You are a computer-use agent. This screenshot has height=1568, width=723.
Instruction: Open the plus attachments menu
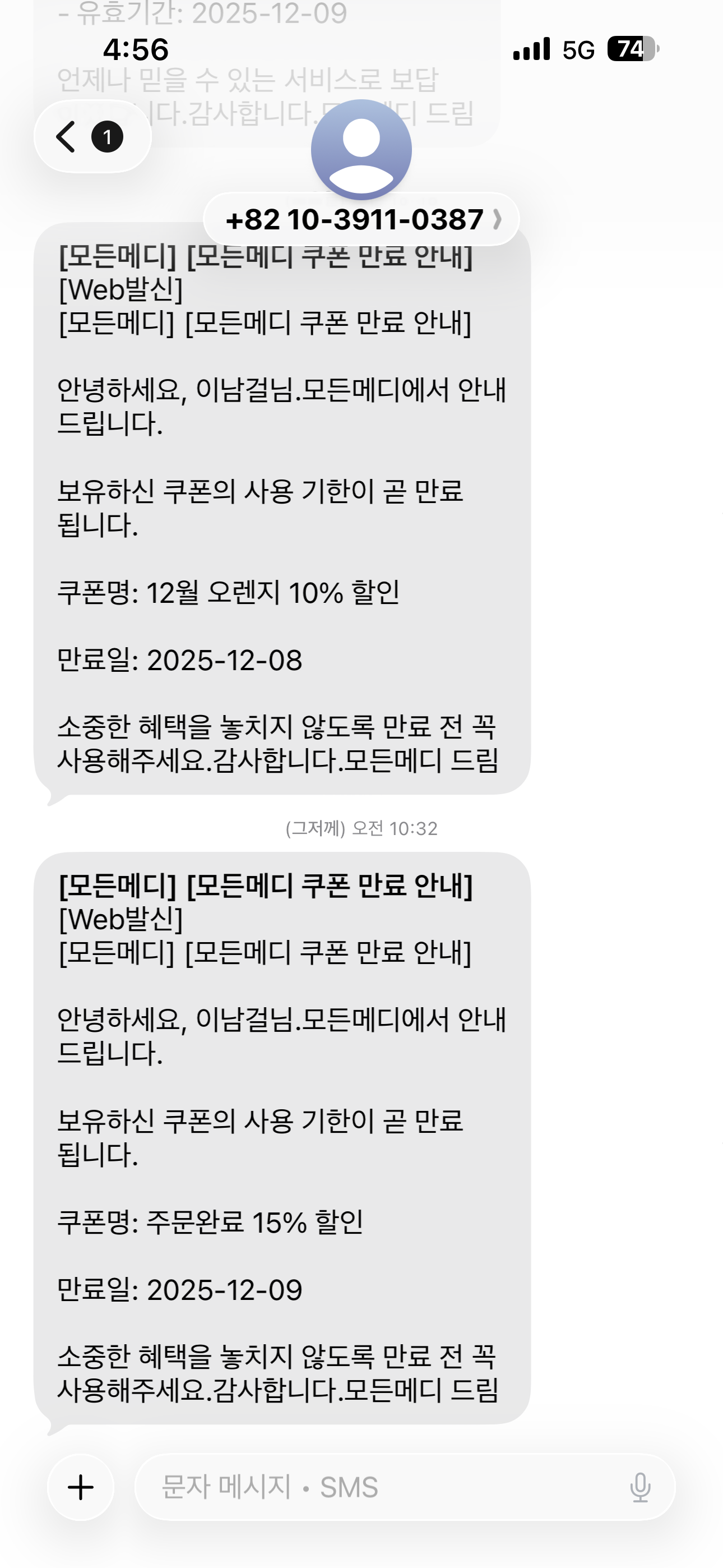coord(81,1487)
